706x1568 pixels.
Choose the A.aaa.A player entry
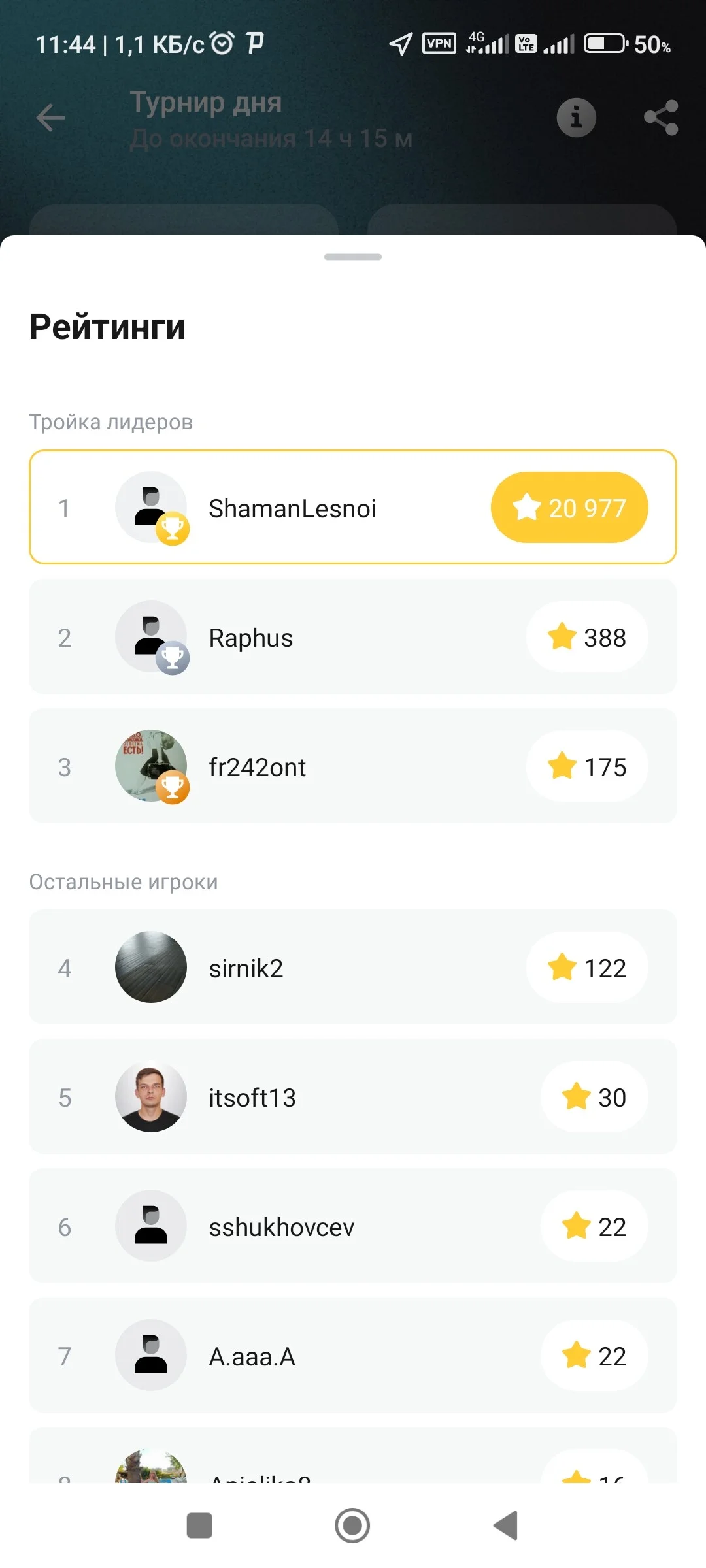coord(353,1355)
